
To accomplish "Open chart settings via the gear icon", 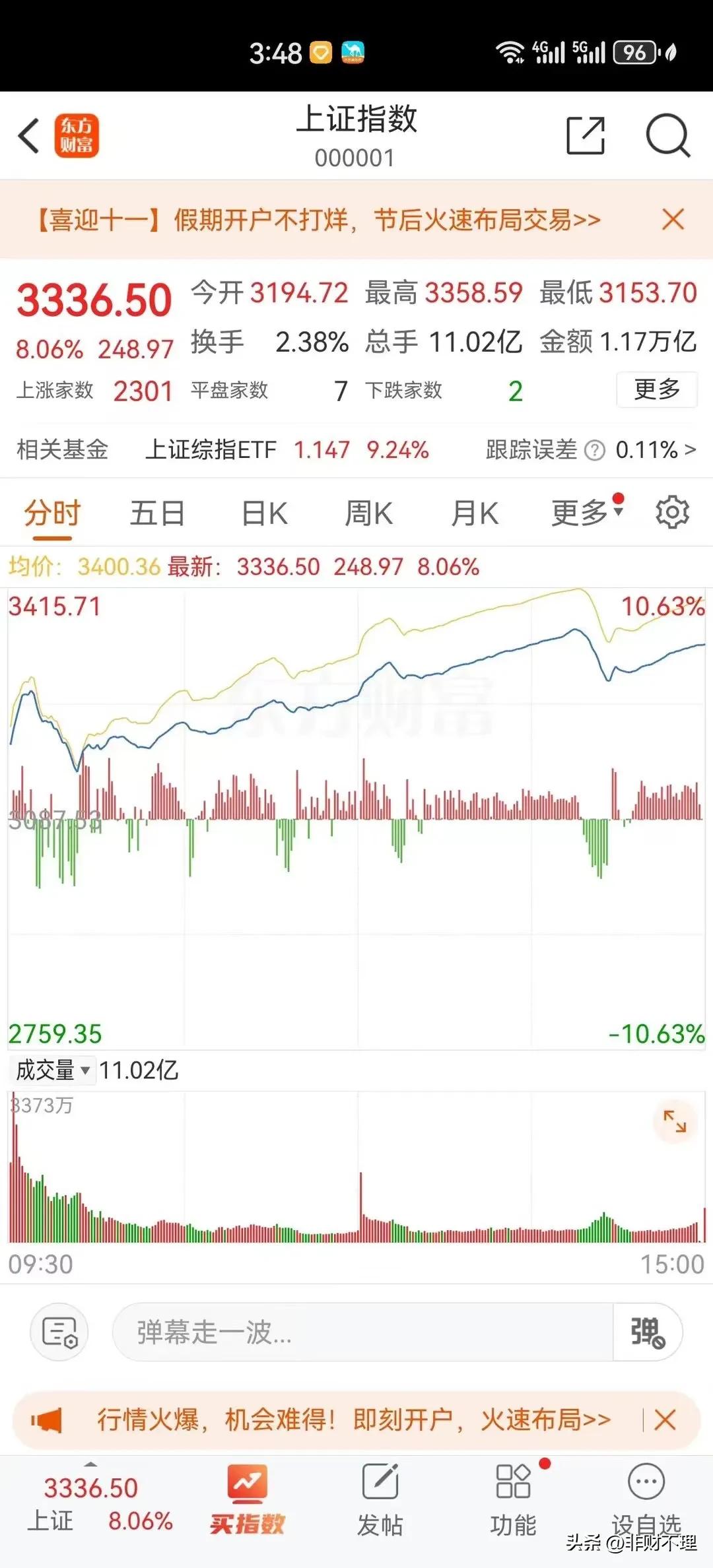I will click(672, 512).
